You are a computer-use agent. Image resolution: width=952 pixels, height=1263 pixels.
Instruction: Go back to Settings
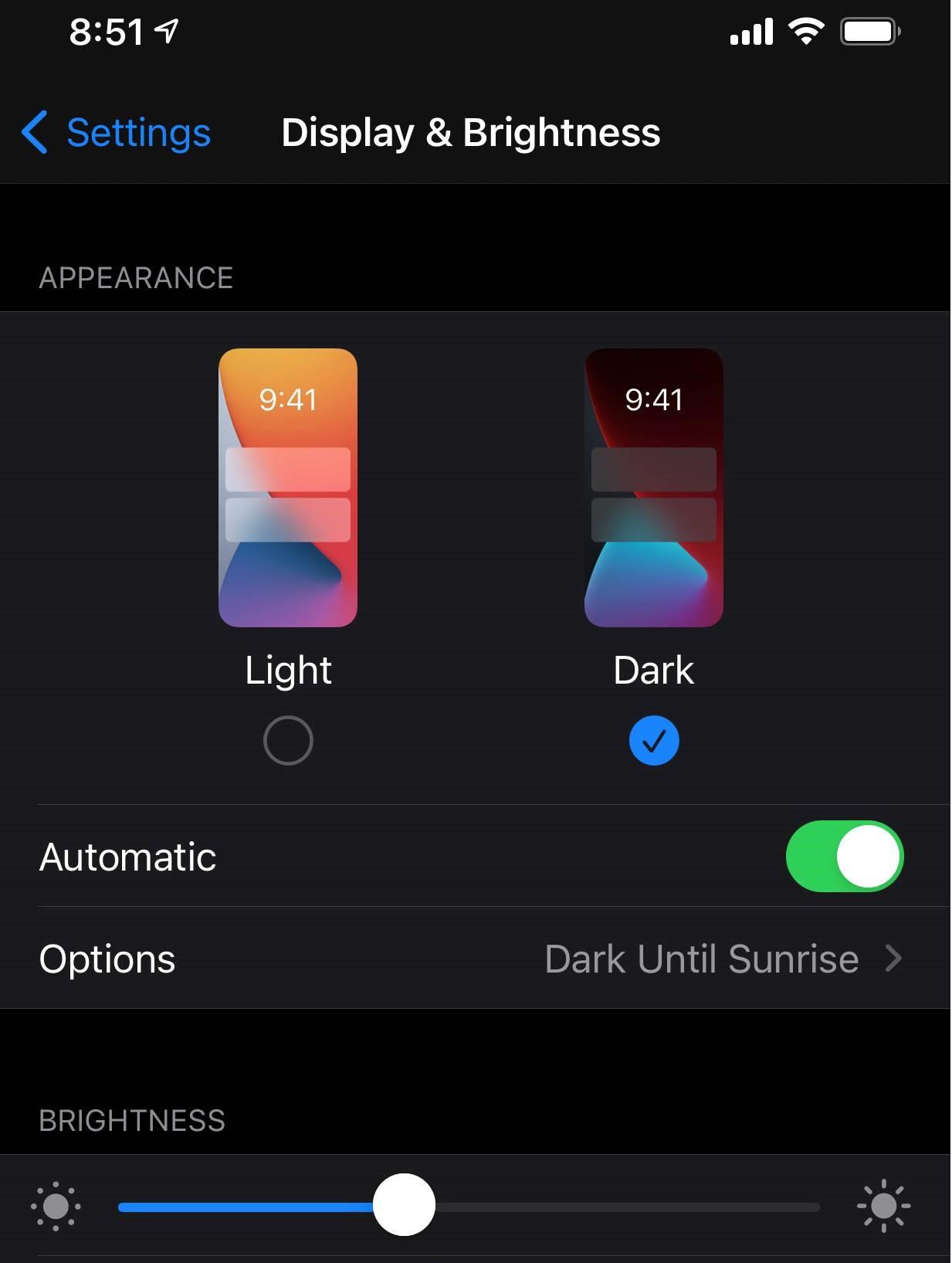click(x=116, y=133)
